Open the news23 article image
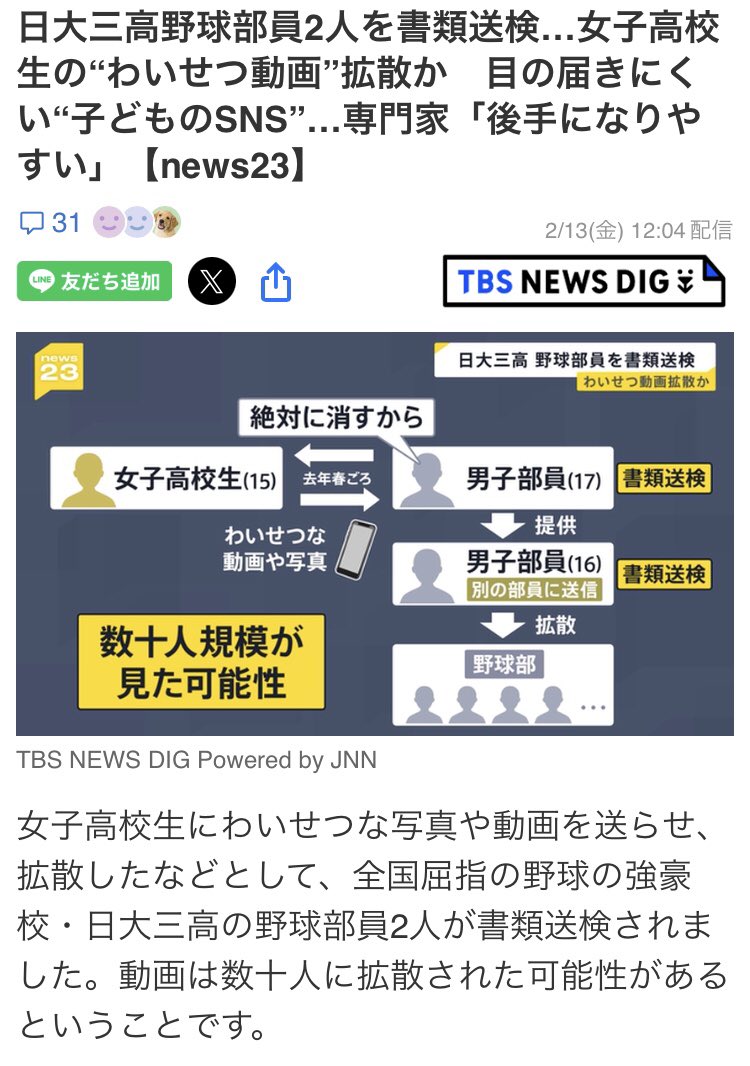750x1066 pixels. click(x=375, y=534)
